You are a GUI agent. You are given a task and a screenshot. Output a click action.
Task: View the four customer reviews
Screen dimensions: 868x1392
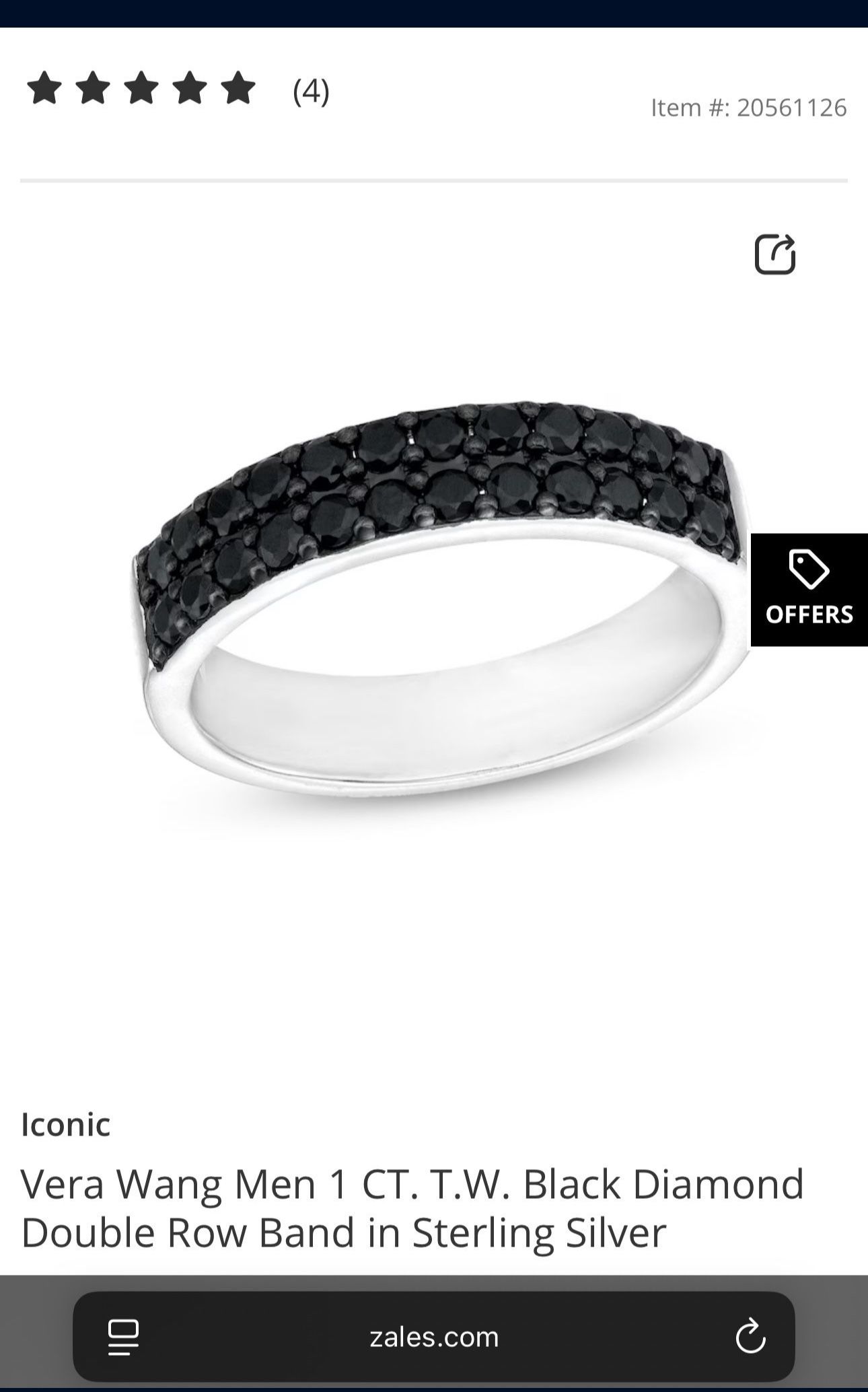tap(311, 90)
